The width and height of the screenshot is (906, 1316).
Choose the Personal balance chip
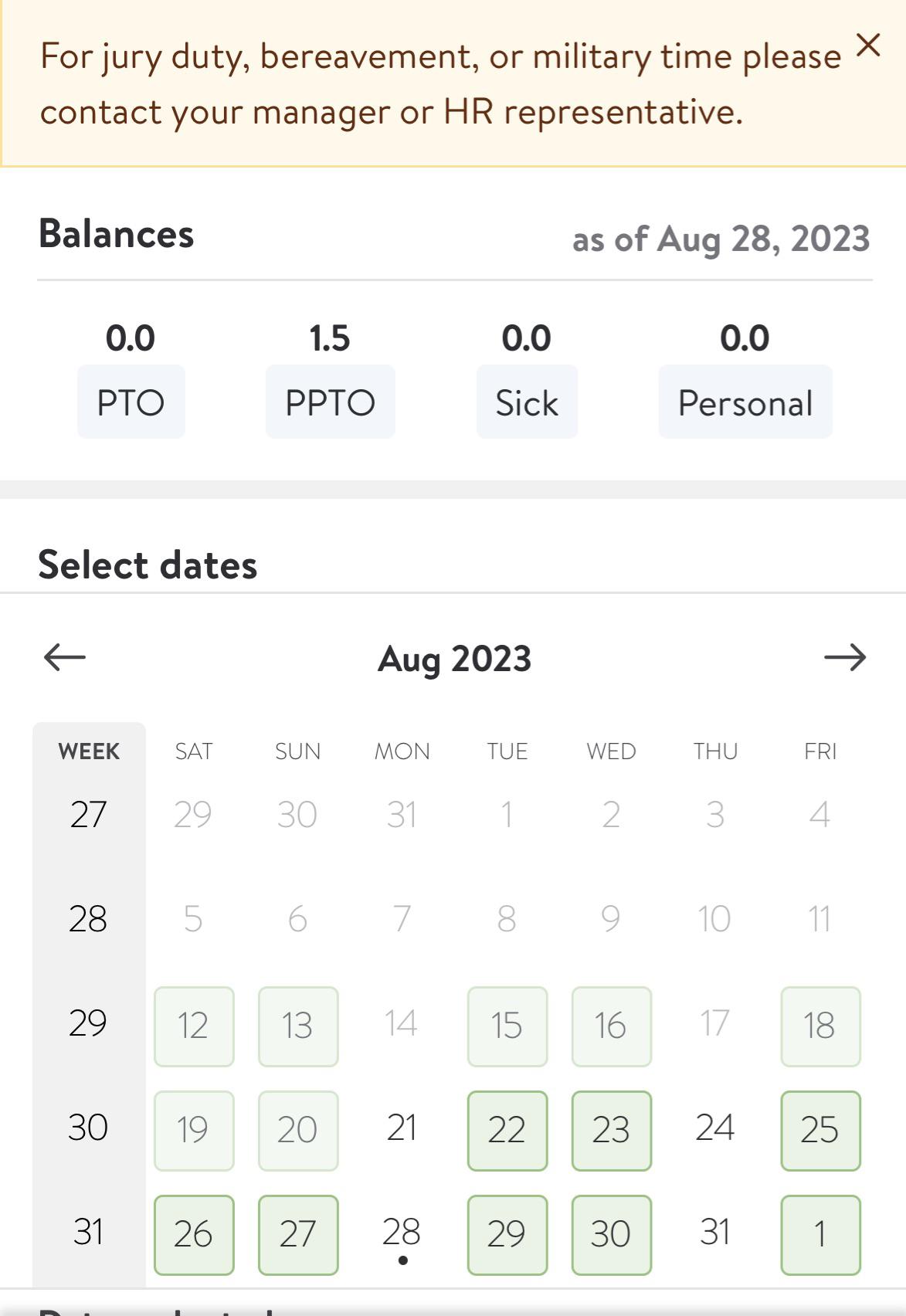coord(745,402)
